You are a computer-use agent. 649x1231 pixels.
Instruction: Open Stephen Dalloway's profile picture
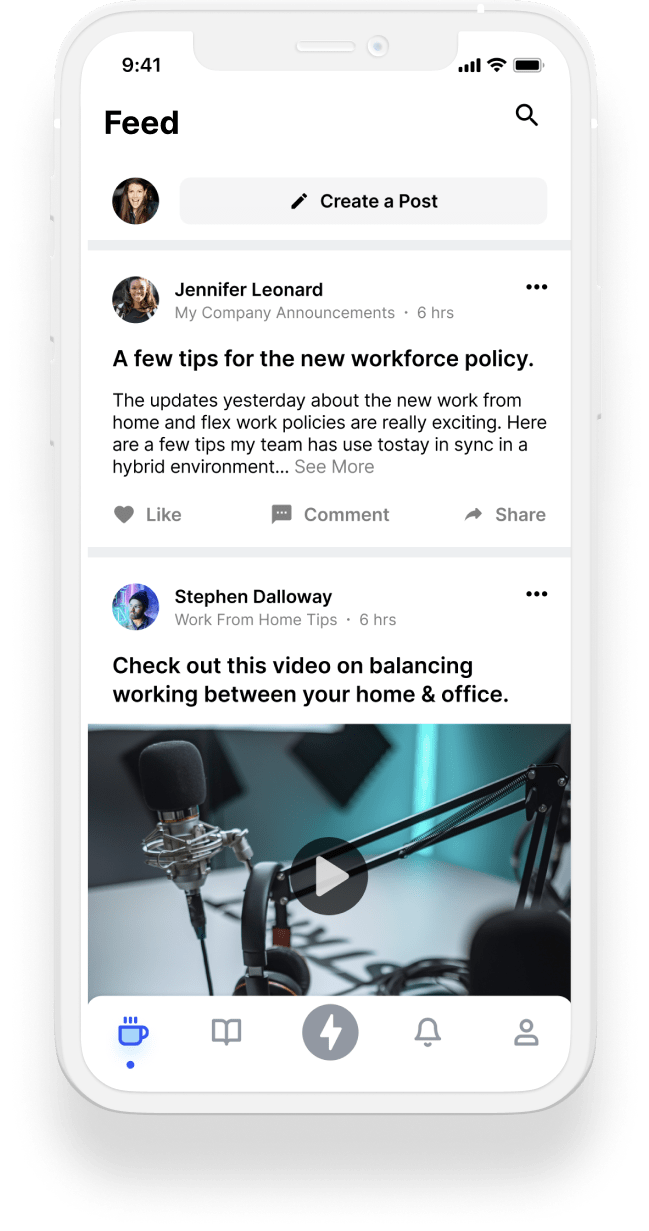click(x=135, y=607)
